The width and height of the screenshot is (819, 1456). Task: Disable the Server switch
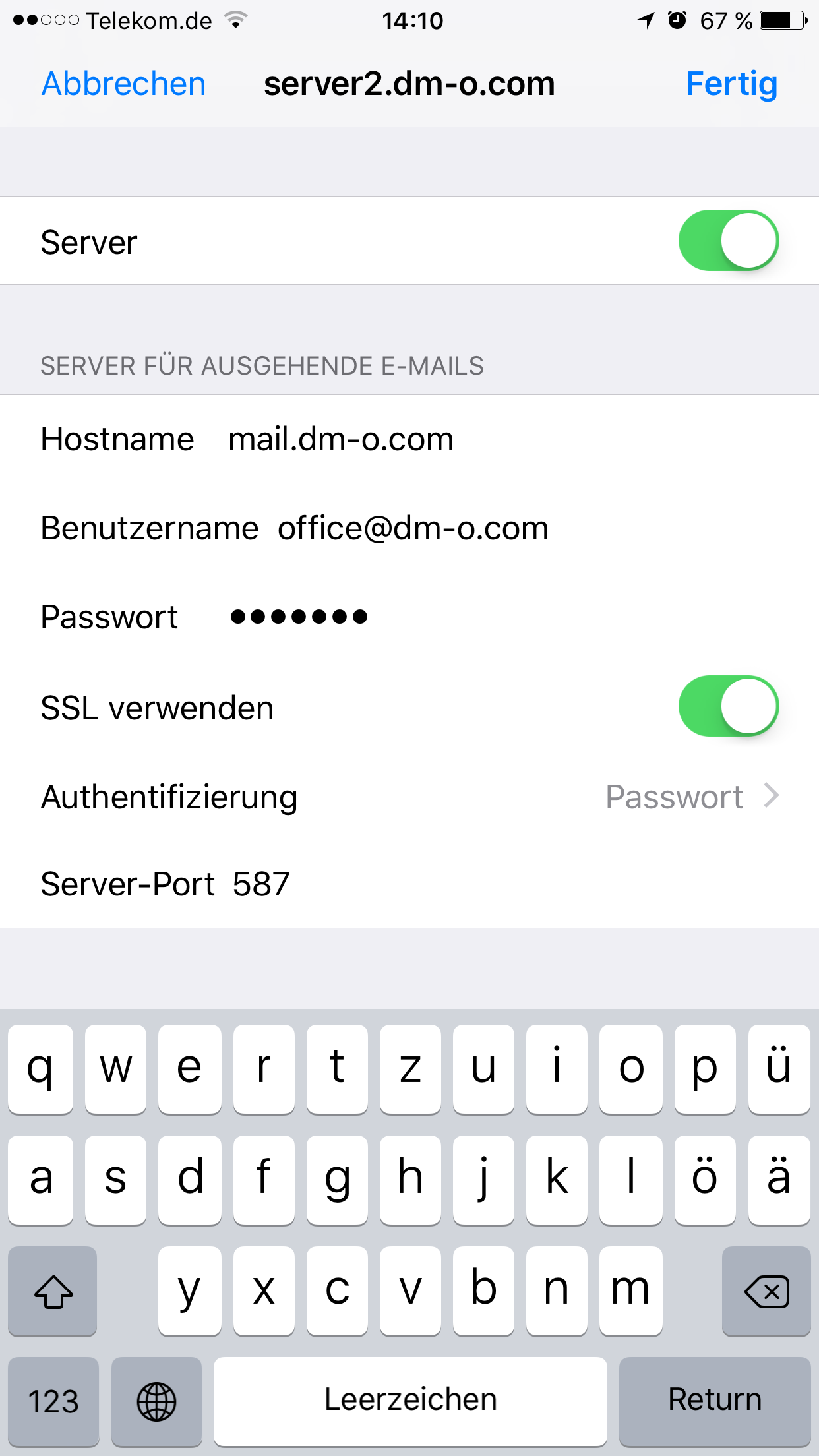point(729,241)
